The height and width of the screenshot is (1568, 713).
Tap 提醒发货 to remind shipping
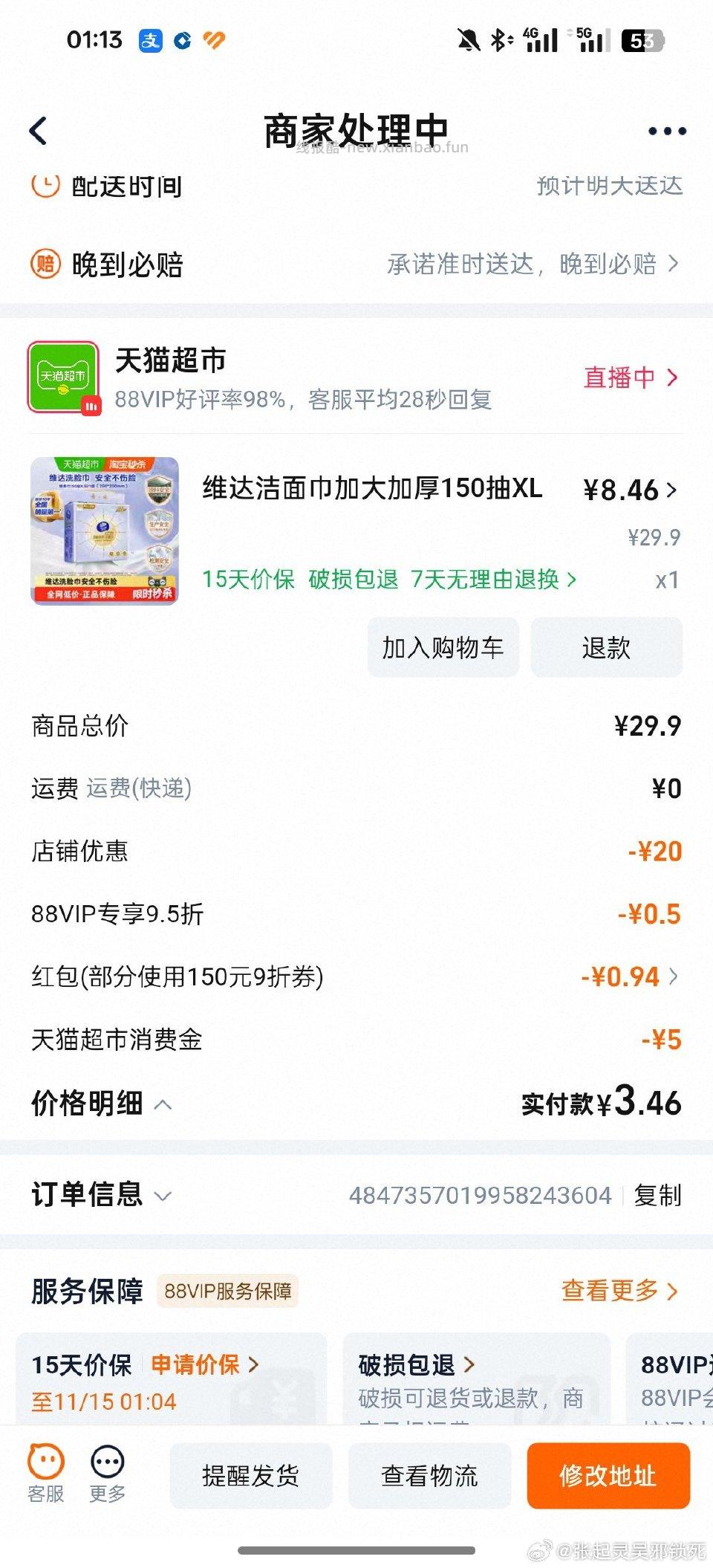pyautogui.click(x=253, y=1477)
